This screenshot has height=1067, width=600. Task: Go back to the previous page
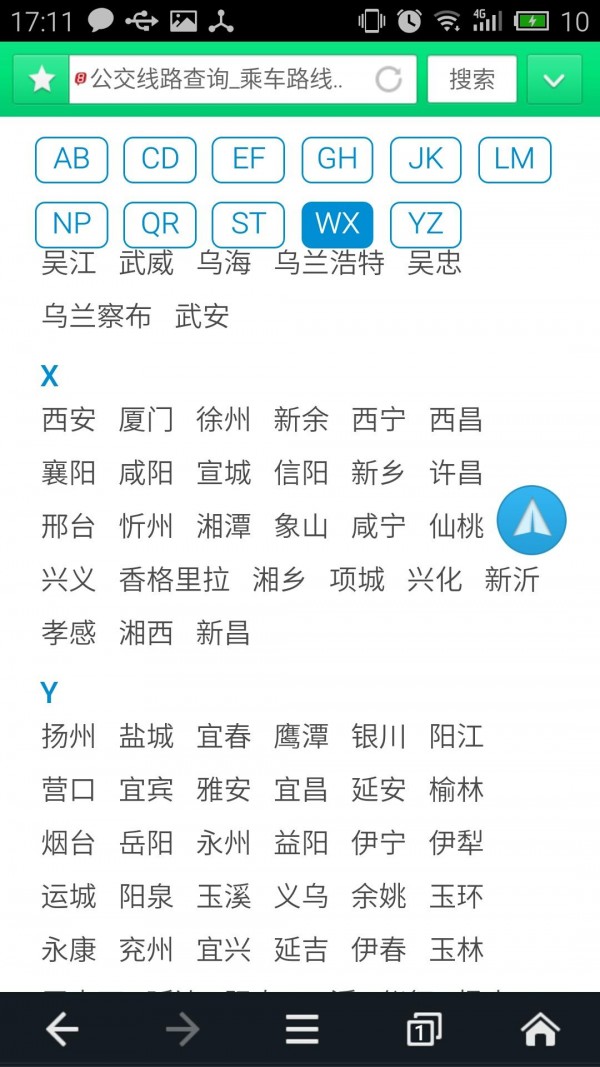tap(62, 1029)
